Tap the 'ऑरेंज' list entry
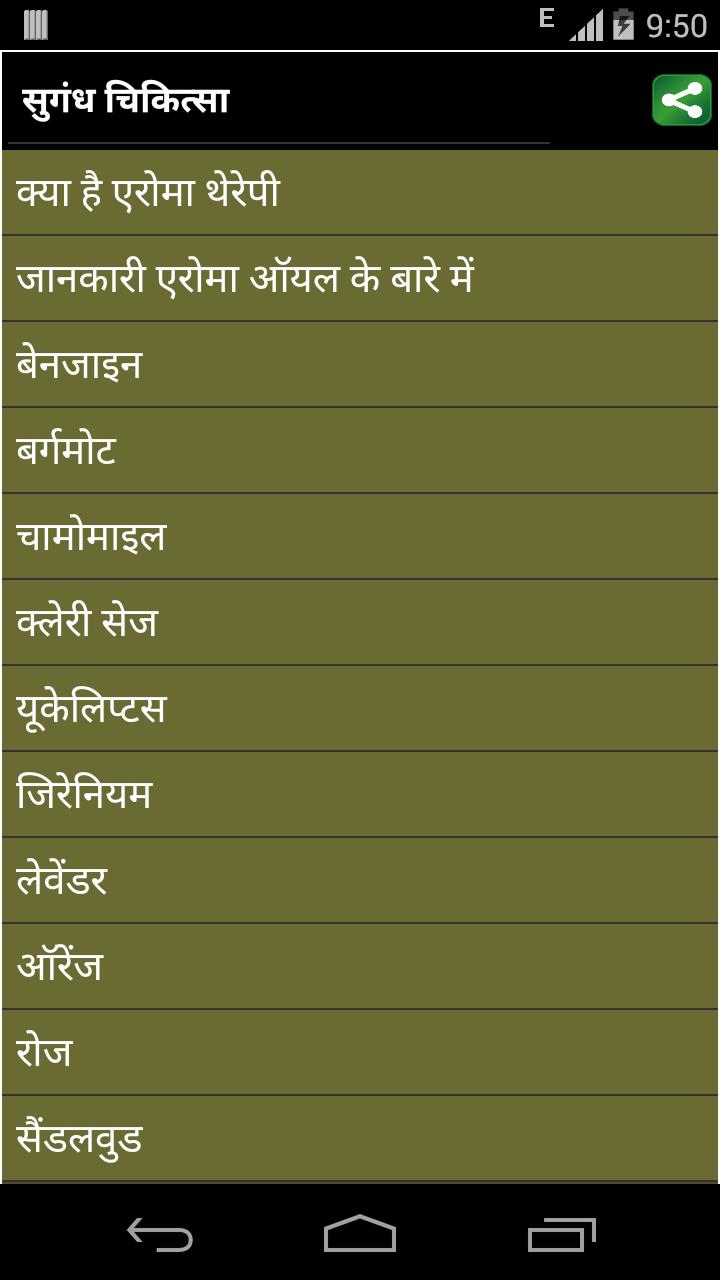This screenshot has height=1280, width=720. (x=360, y=965)
